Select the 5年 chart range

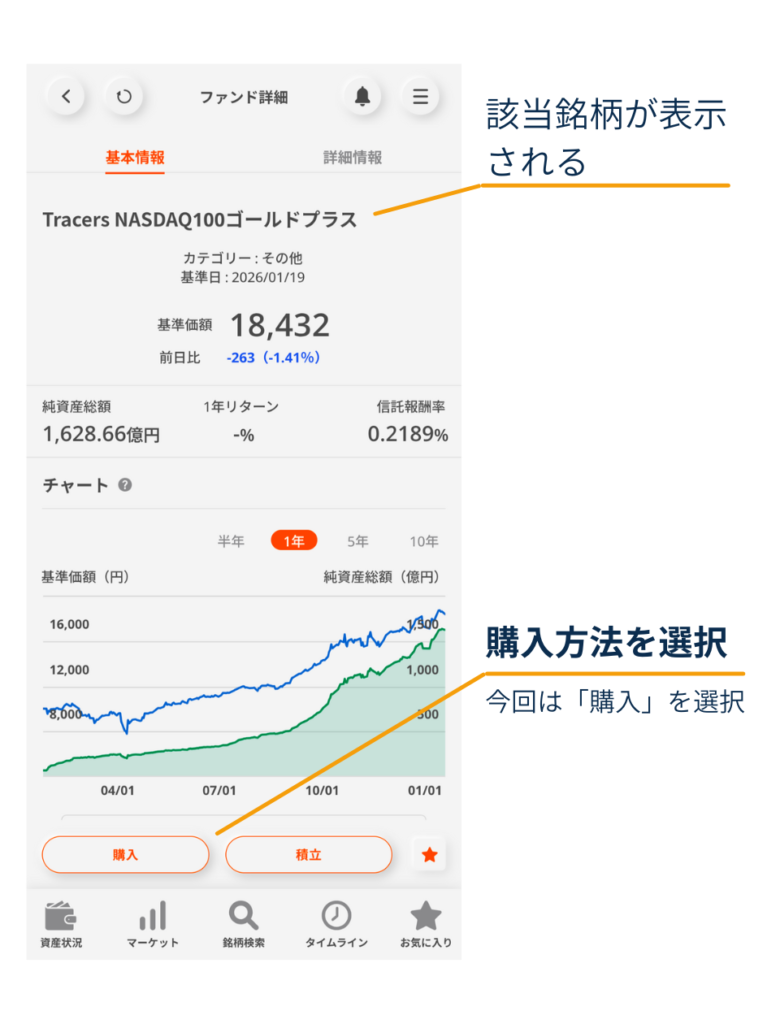pos(357,540)
